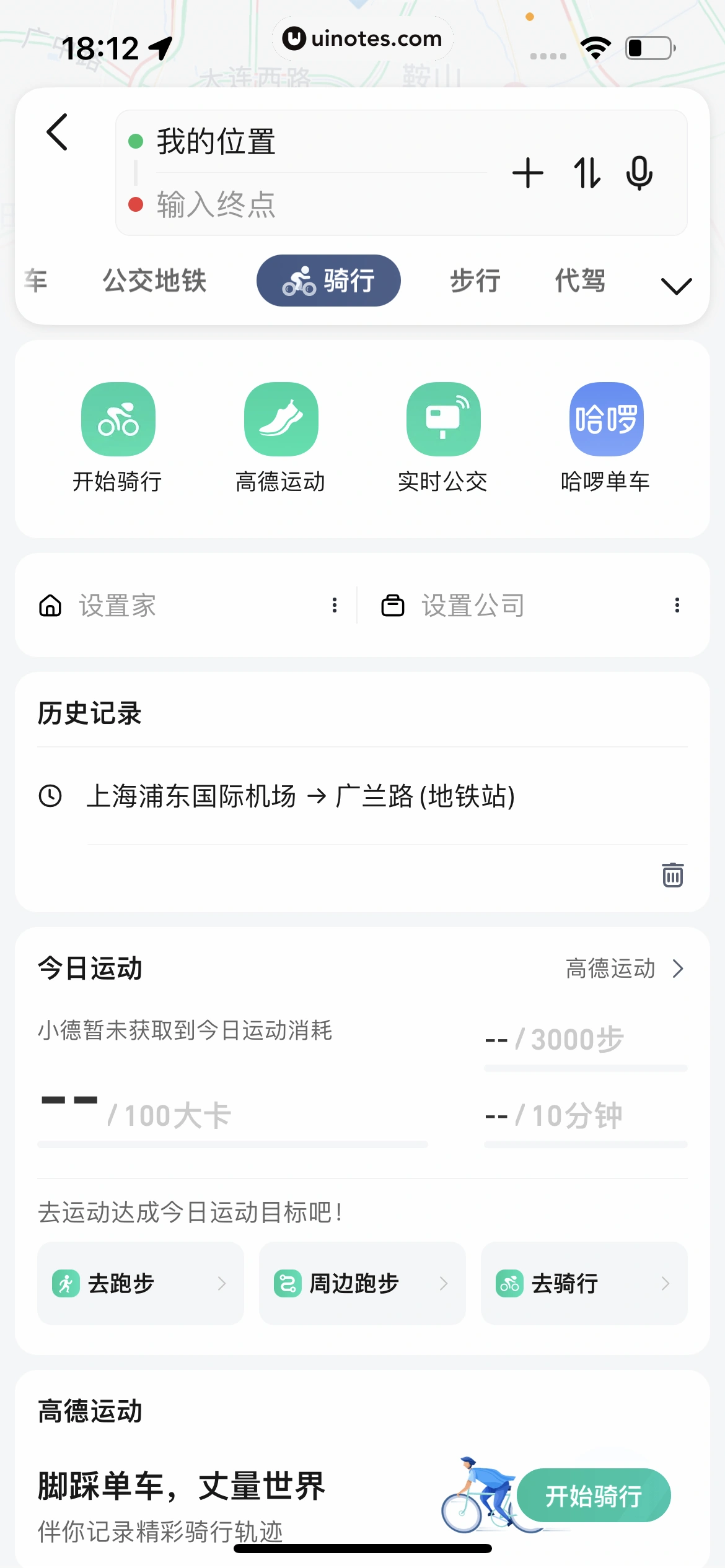Open home options via three-dot menu
This screenshot has height=1568, width=725.
click(334, 605)
